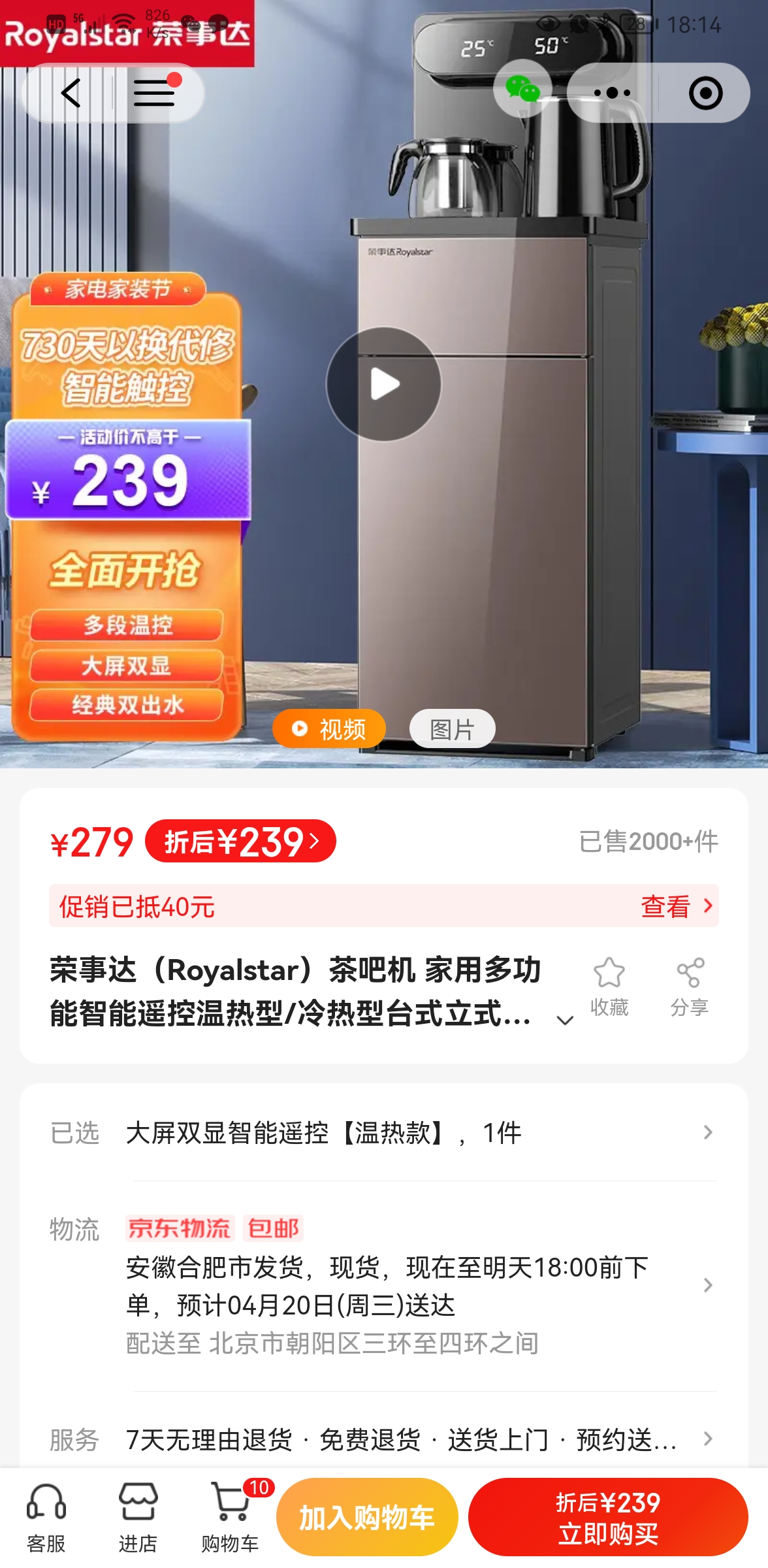The height and width of the screenshot is (1568, 768).
Task: Play the product video
Action: pos(384,384)
